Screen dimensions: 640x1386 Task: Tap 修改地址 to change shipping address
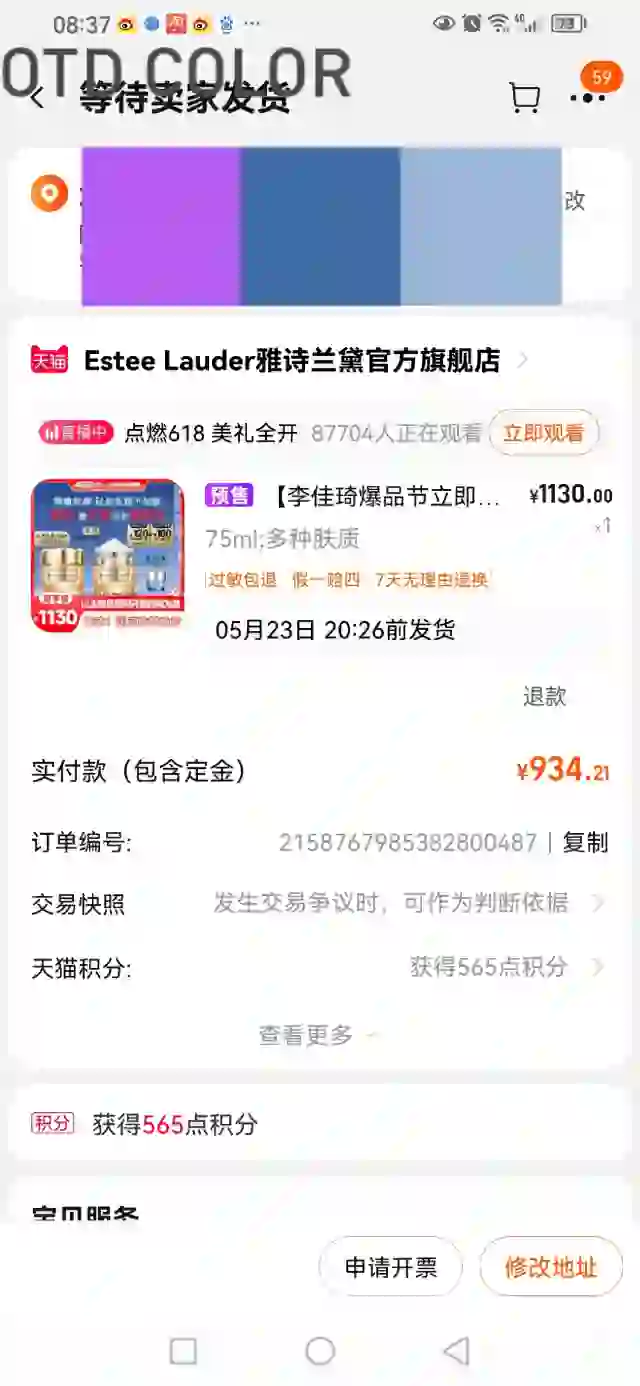pyautogui.click(x=551, y=1267)
